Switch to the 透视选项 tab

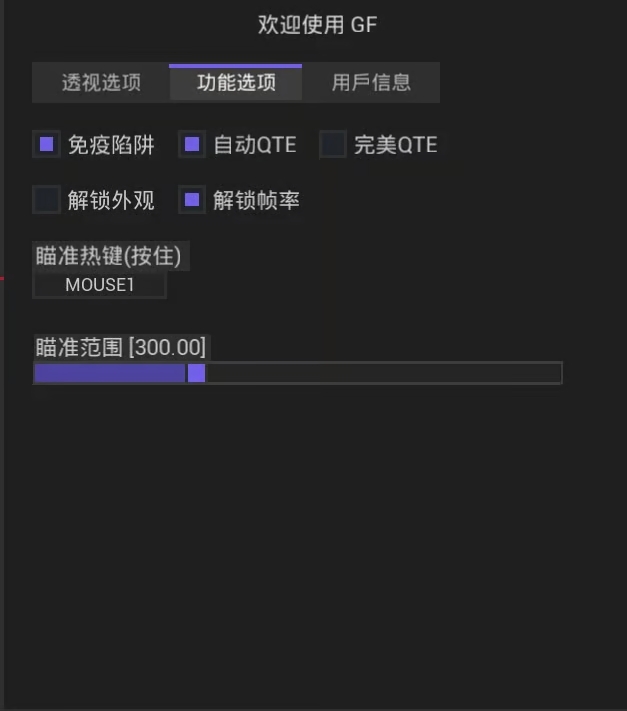point(100,83)
